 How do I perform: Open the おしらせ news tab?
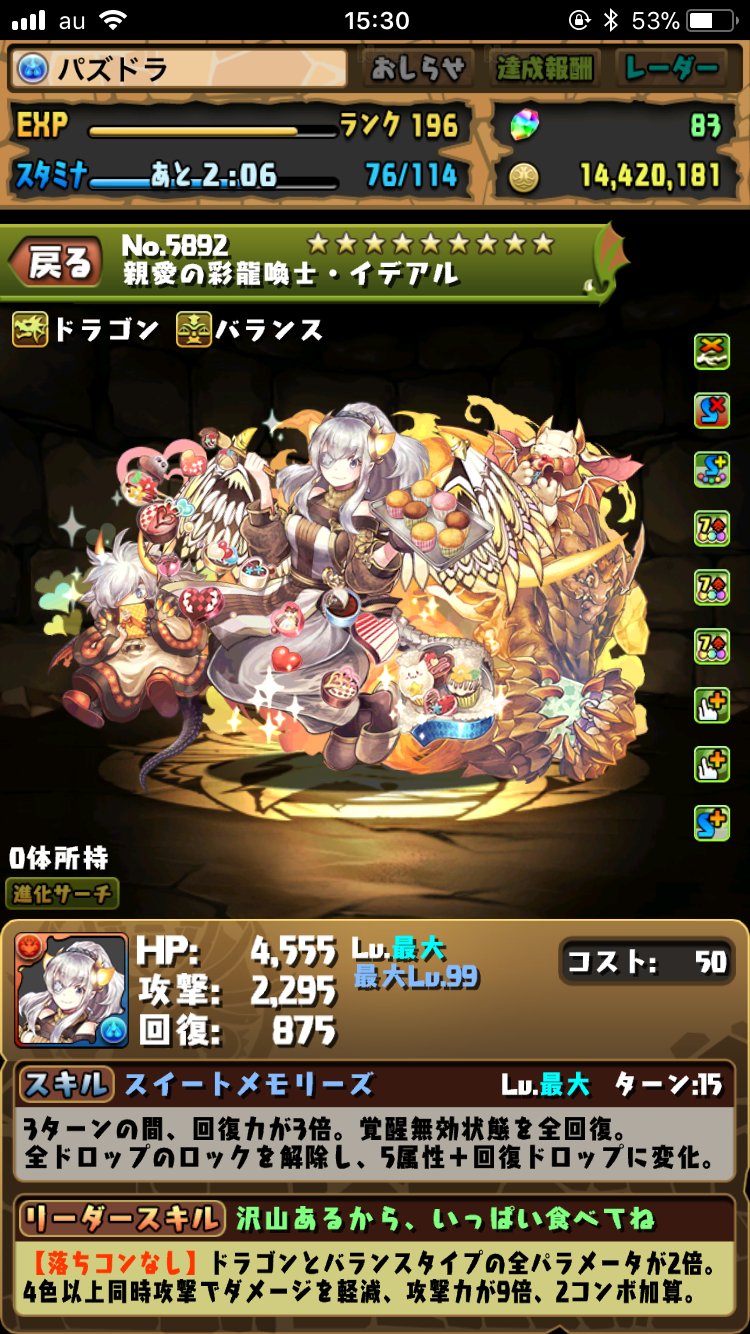[418, 68]
